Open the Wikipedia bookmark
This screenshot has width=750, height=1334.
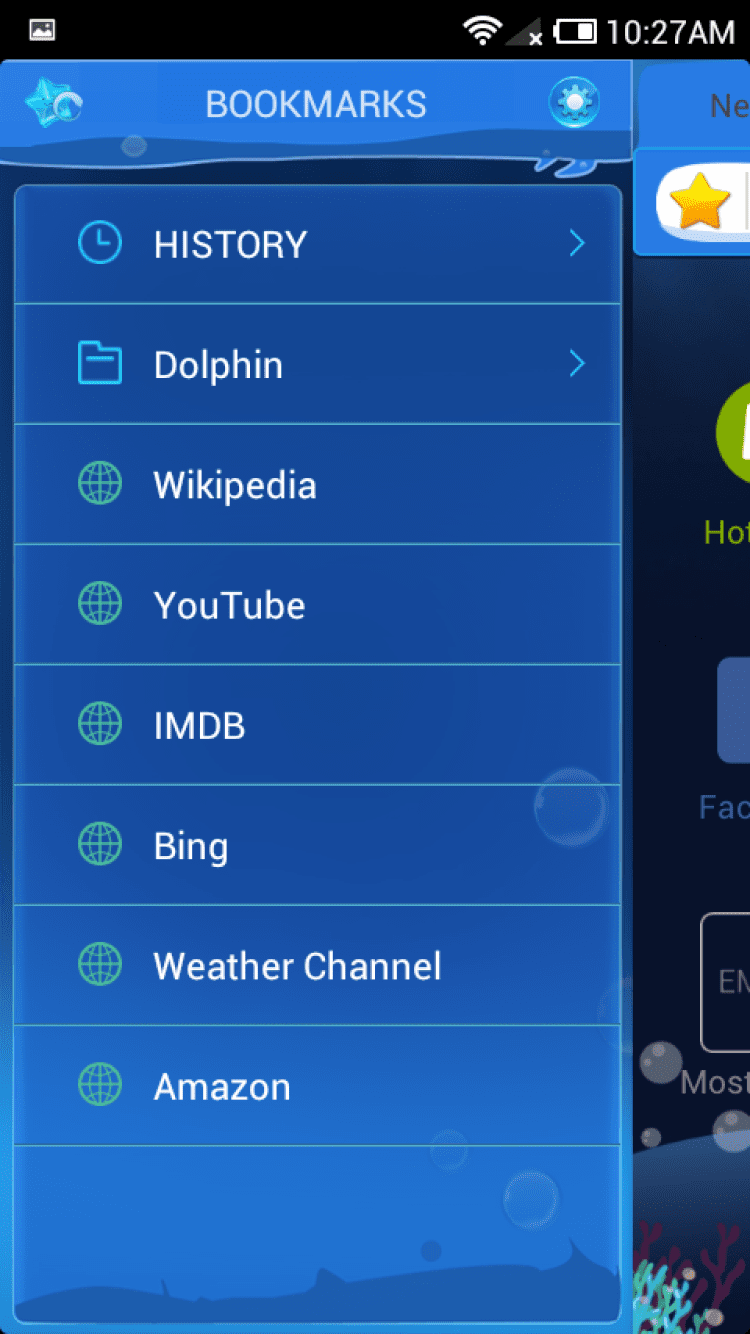tap(318, 485)
